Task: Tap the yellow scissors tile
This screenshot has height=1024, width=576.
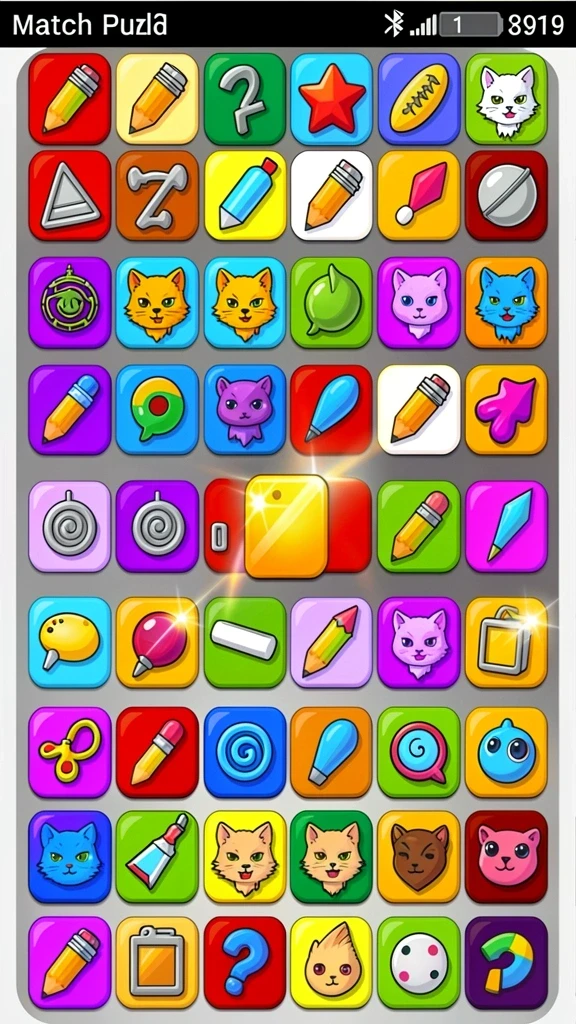Action: coord(70,752)
